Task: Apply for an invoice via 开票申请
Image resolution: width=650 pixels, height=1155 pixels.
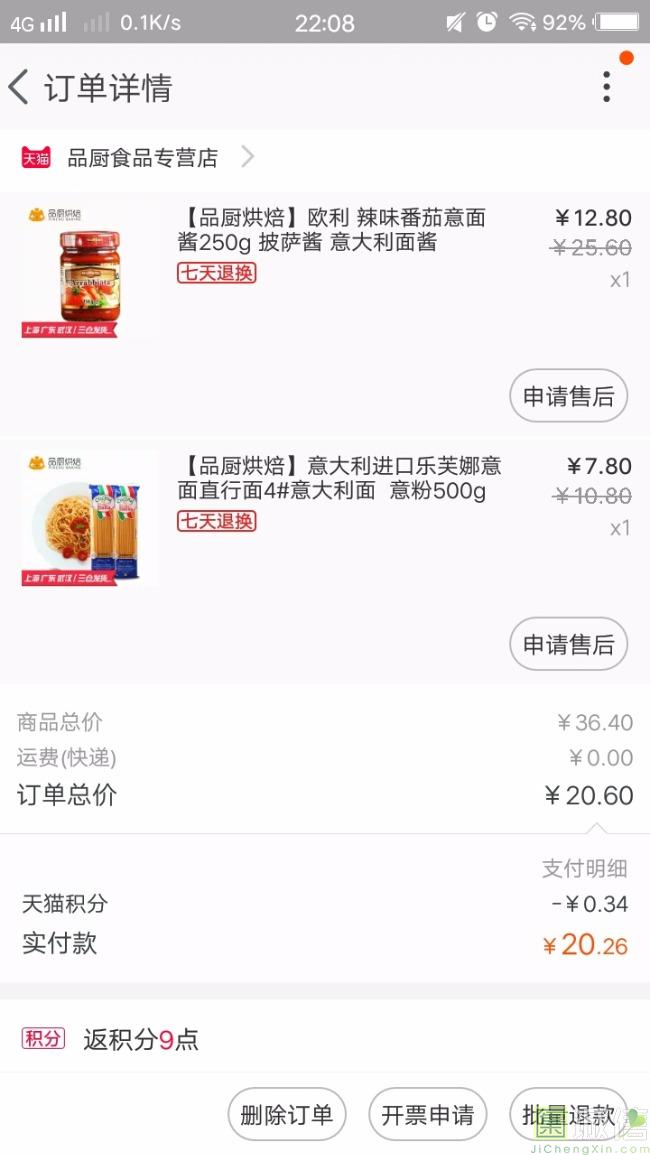Action: click(x=428, y=1115)
